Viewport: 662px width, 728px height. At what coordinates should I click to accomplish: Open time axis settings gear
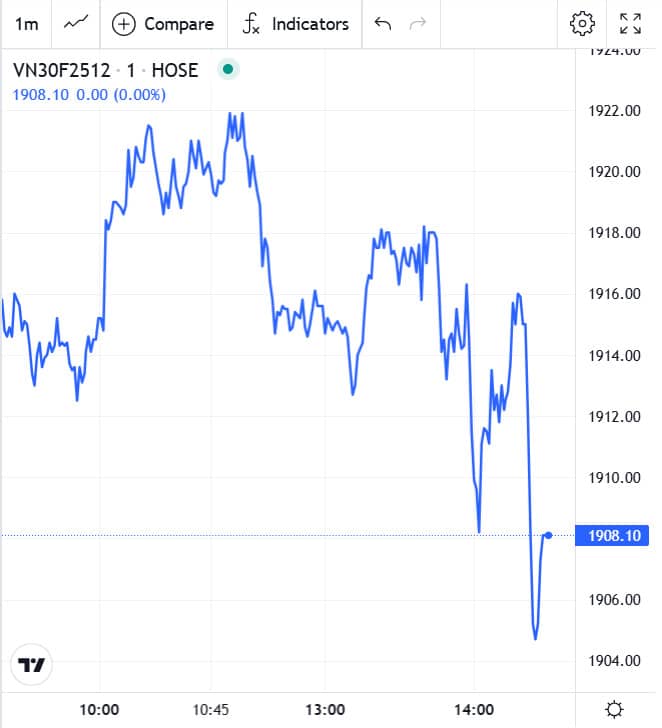tap(614, 709)
